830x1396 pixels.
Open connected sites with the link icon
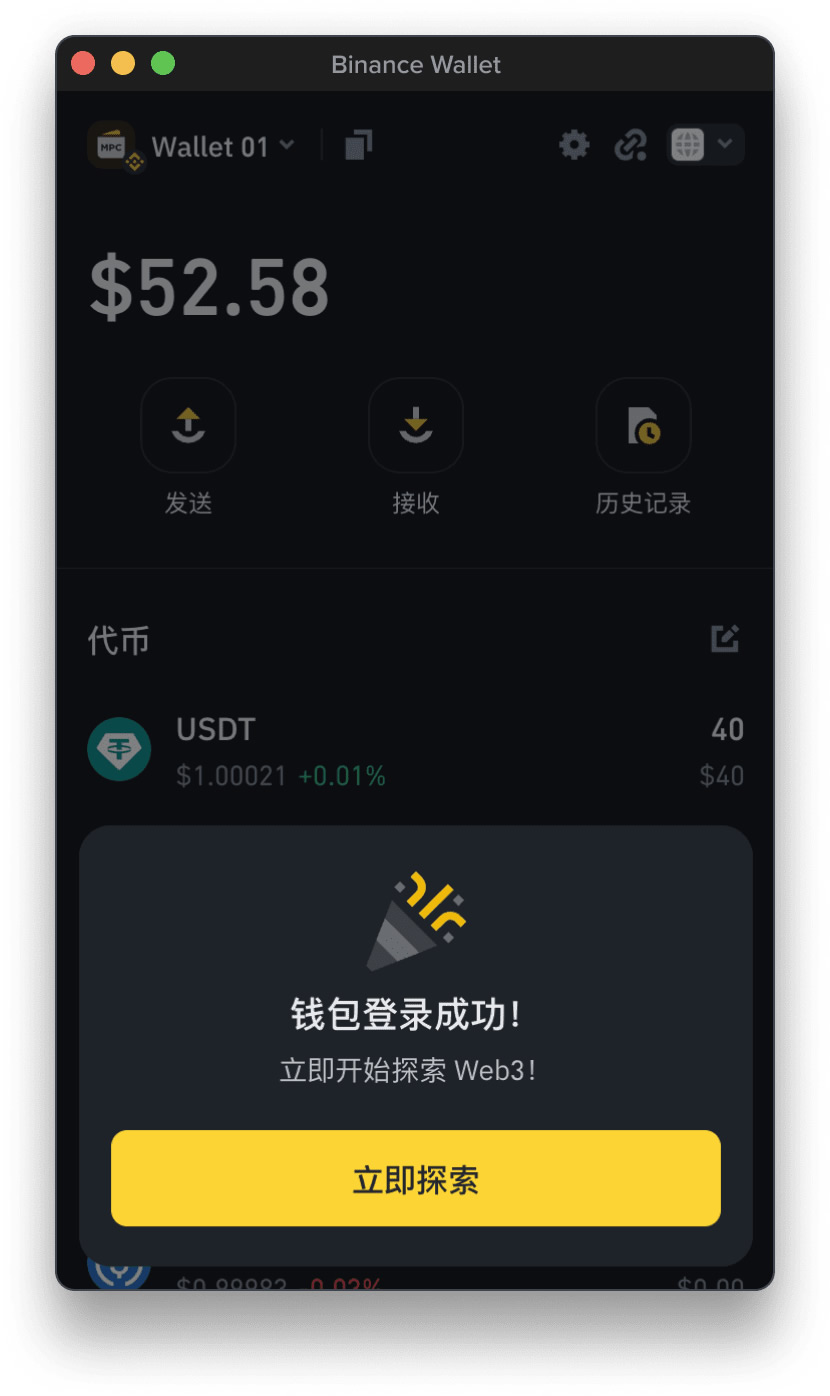(631, 145)
